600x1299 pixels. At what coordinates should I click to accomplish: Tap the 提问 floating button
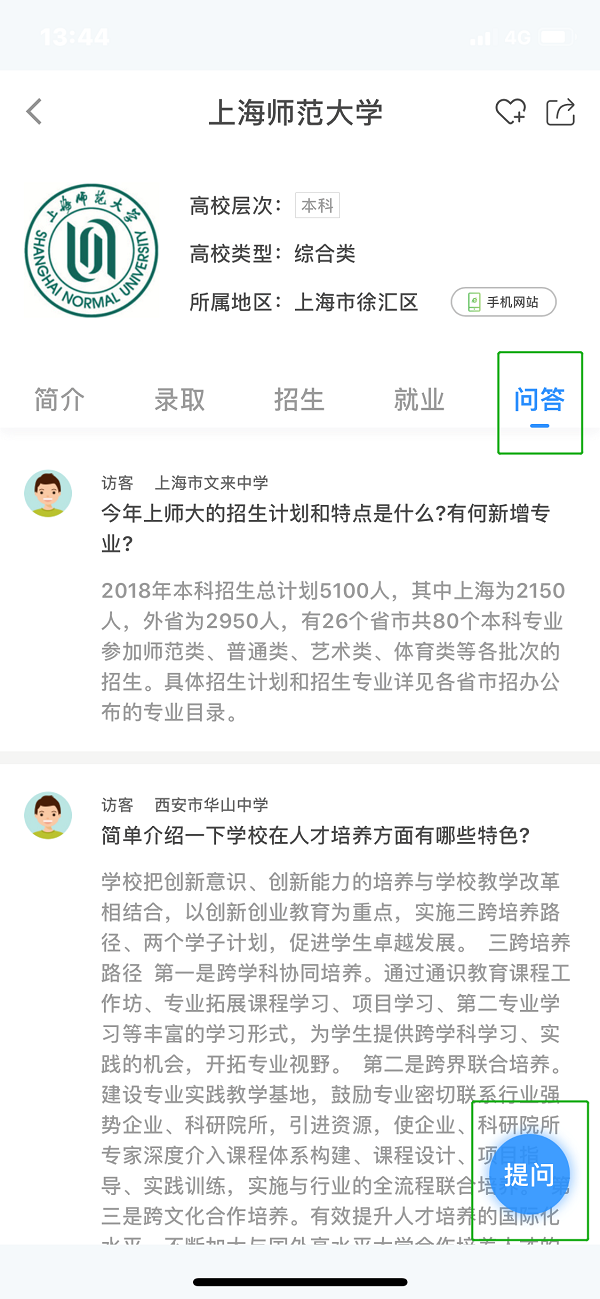click(529, 1174)
